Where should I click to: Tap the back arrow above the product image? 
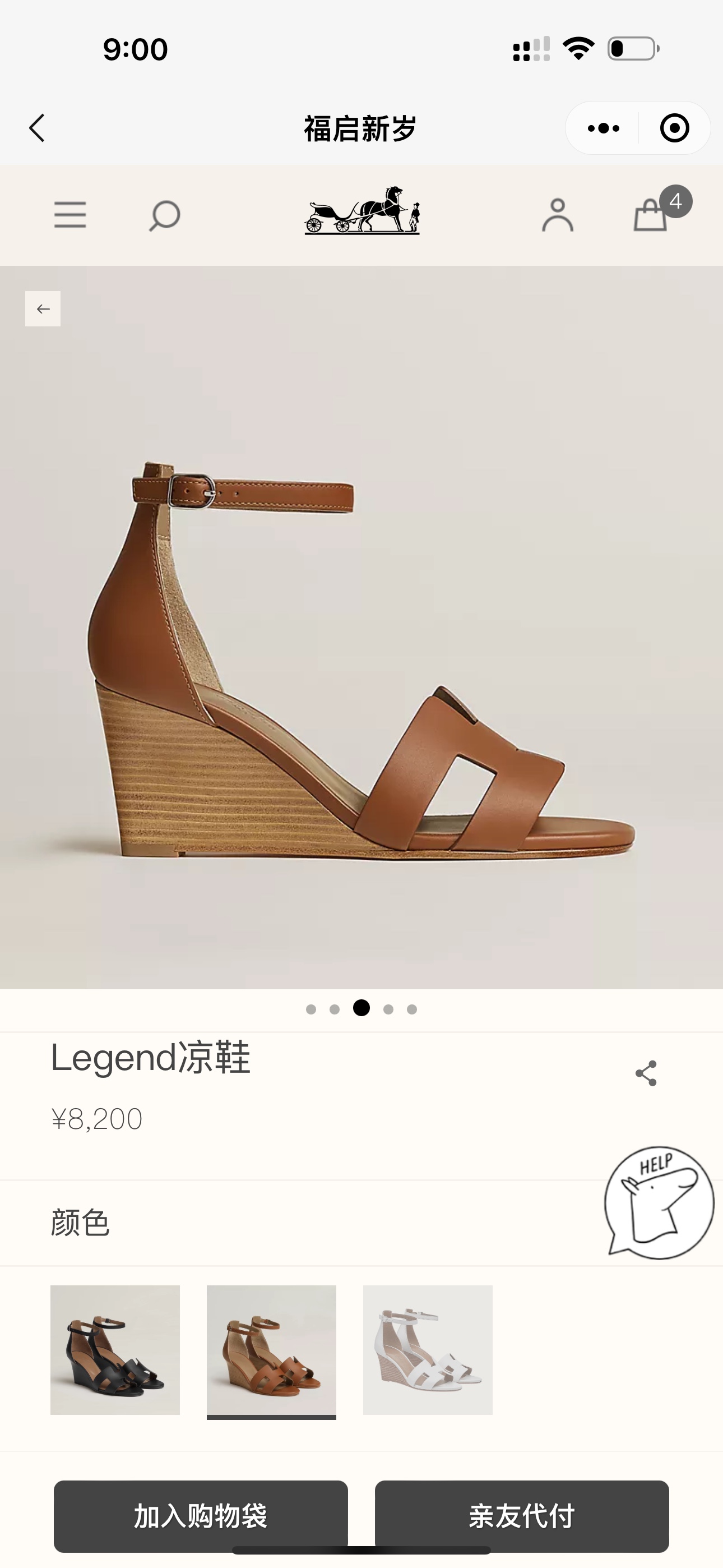(x=43, y=308)
